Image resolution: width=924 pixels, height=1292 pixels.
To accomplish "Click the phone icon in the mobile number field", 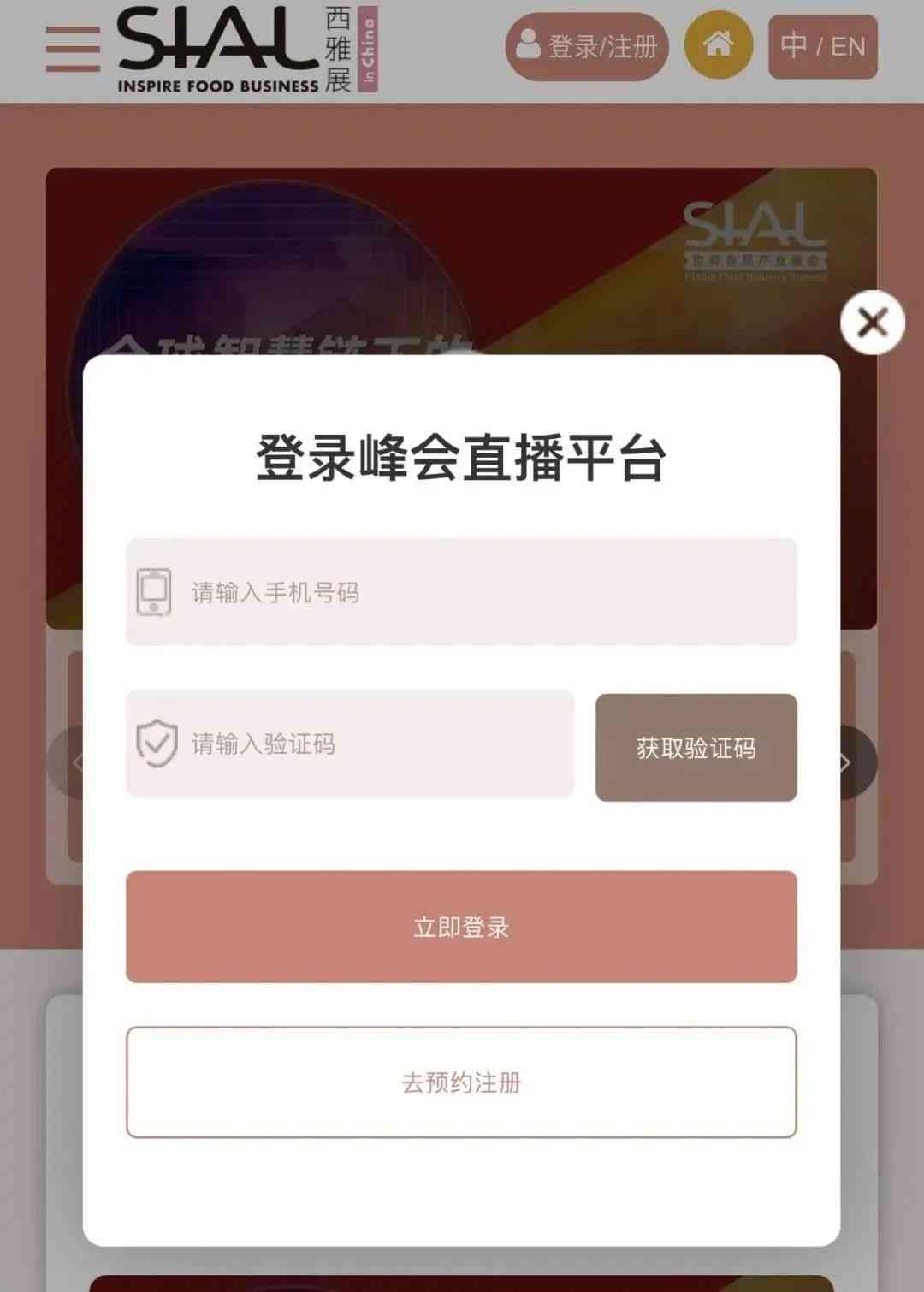I will pyautogui.click(x=155, y=592).
